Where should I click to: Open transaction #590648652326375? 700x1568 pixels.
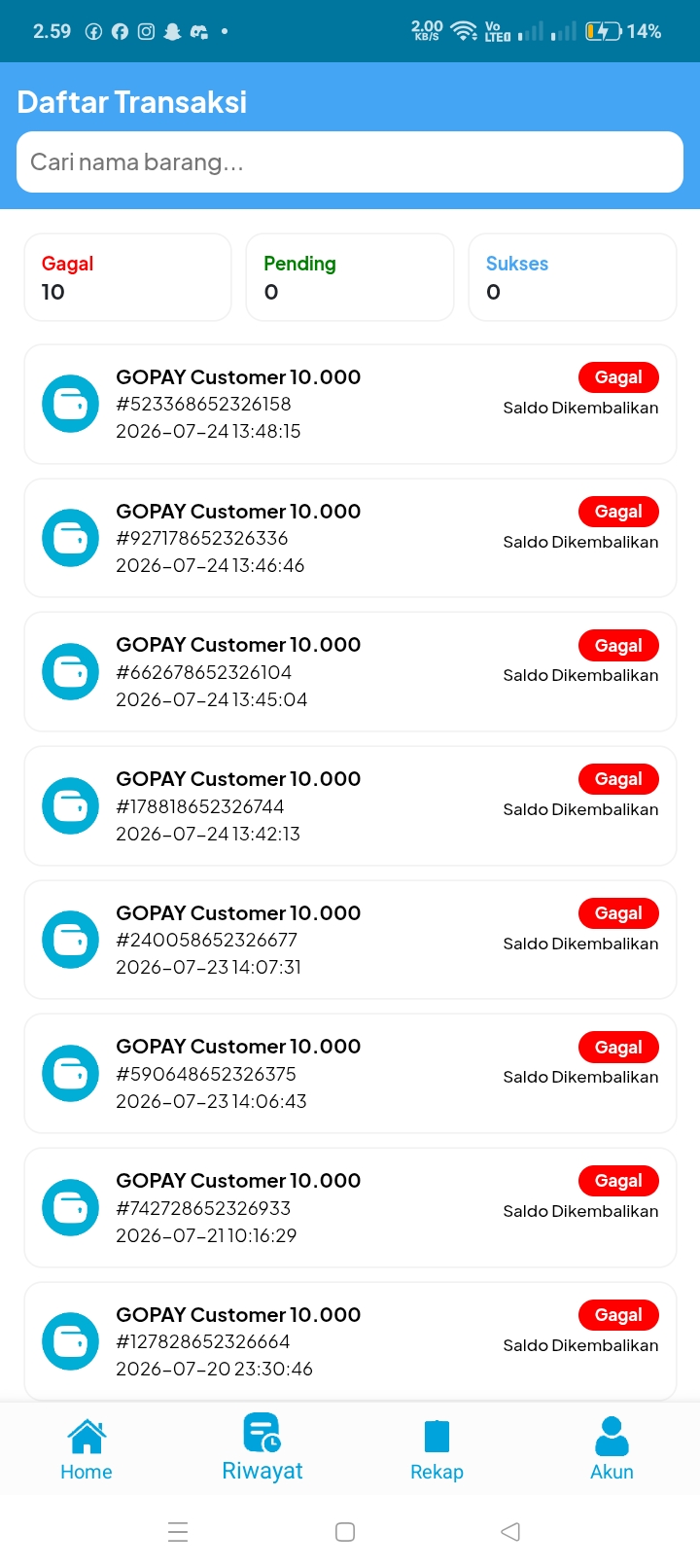350,1073
